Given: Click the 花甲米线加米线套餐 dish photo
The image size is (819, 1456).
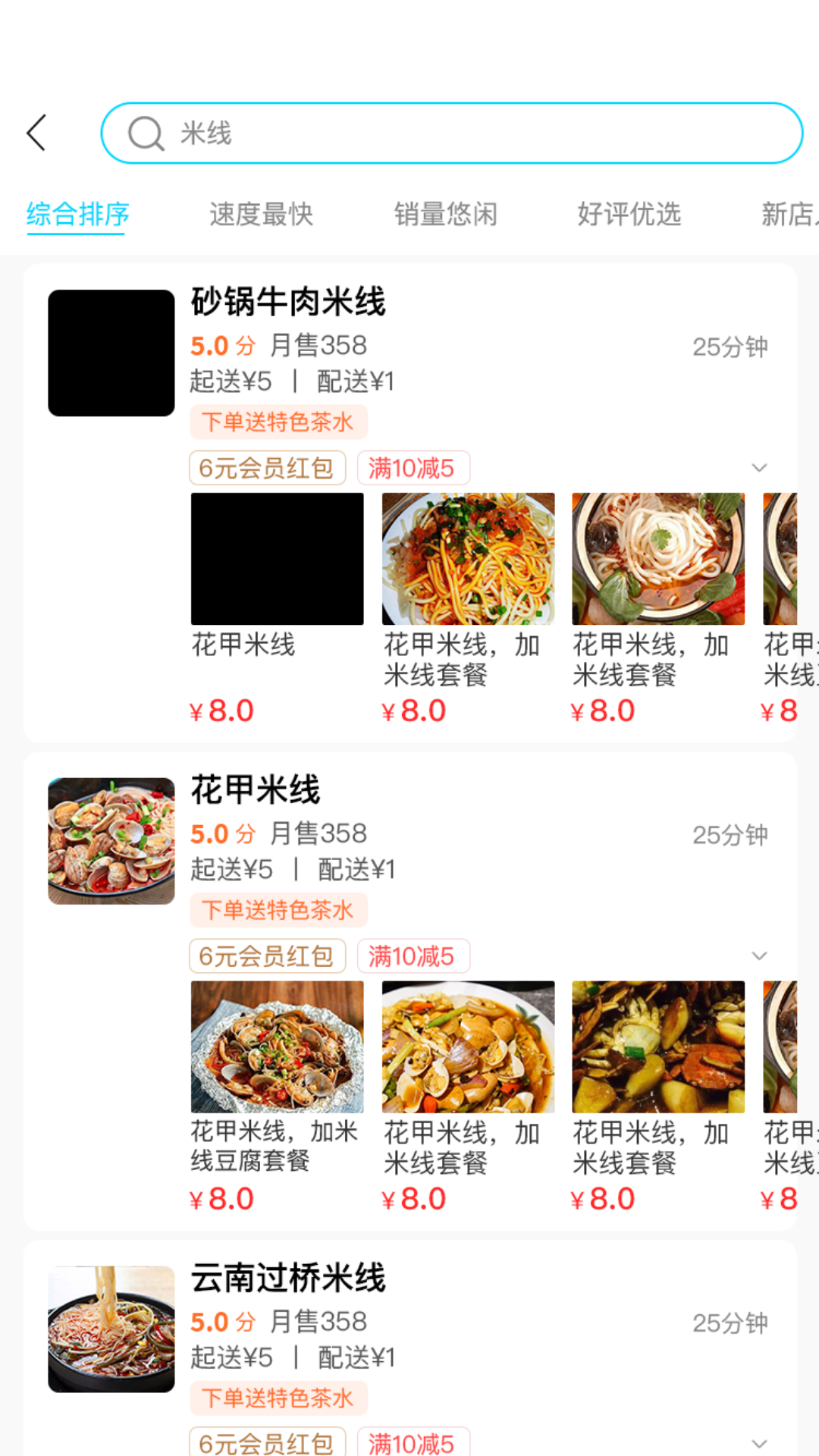Looking at the screenshot, I should (x=467, y=557).
